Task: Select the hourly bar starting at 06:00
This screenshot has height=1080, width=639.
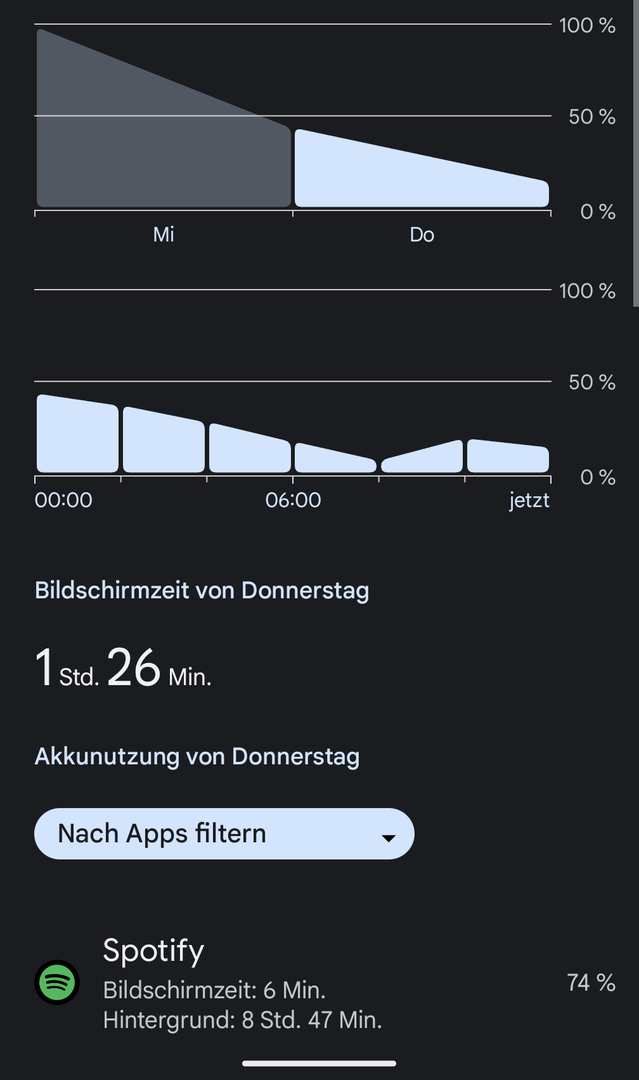Action: [x=335, y=460]
